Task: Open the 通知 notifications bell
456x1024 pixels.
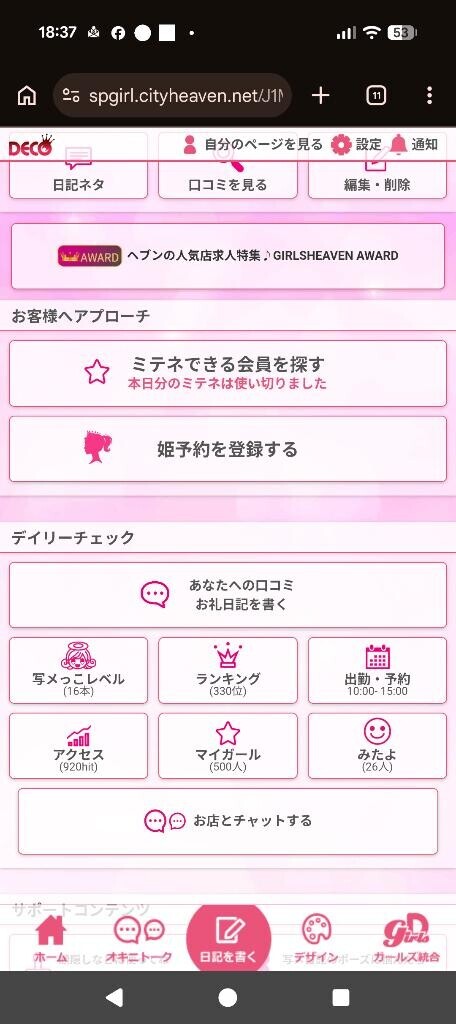Action: click(414, 144)
